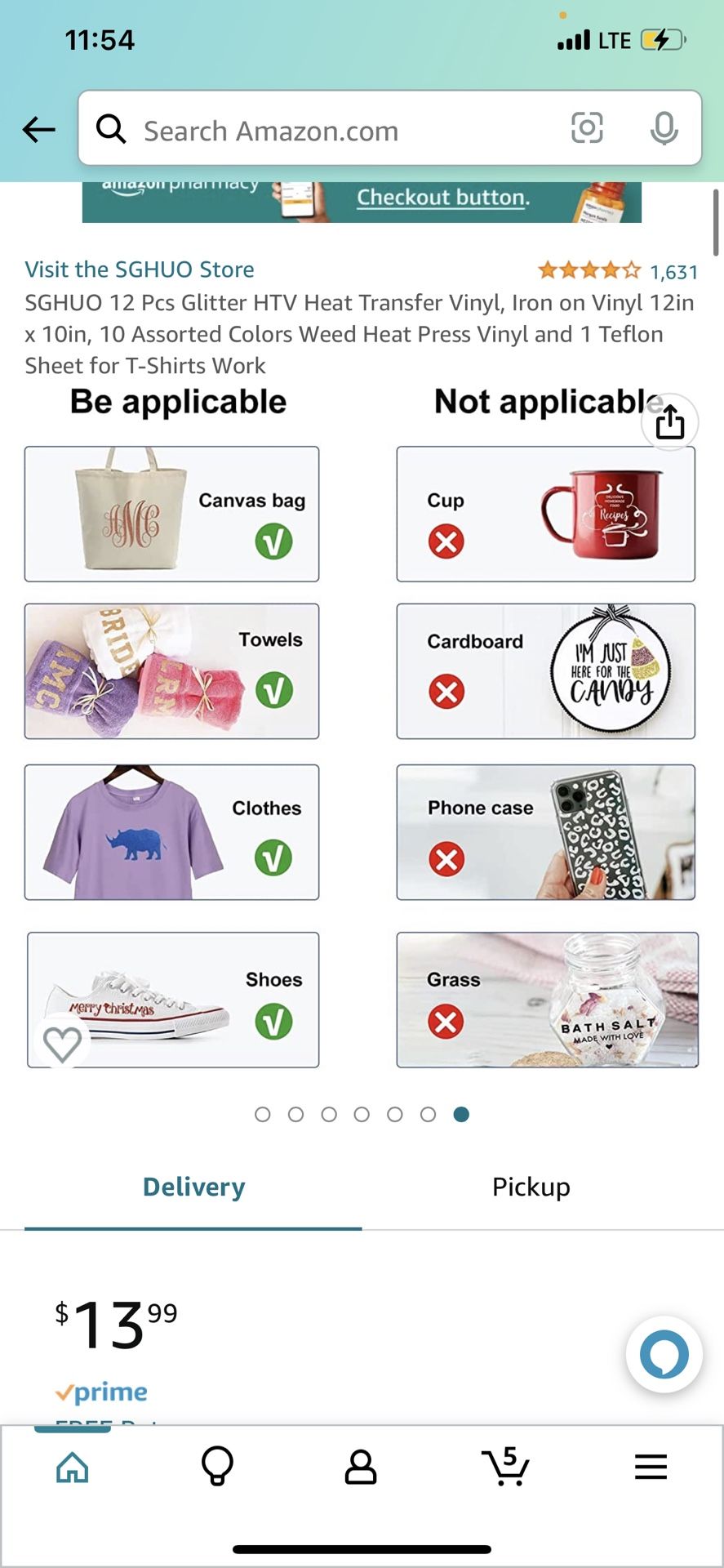Go to the Home tab
The image size is (724, 1568).
tap(73, 1467)
